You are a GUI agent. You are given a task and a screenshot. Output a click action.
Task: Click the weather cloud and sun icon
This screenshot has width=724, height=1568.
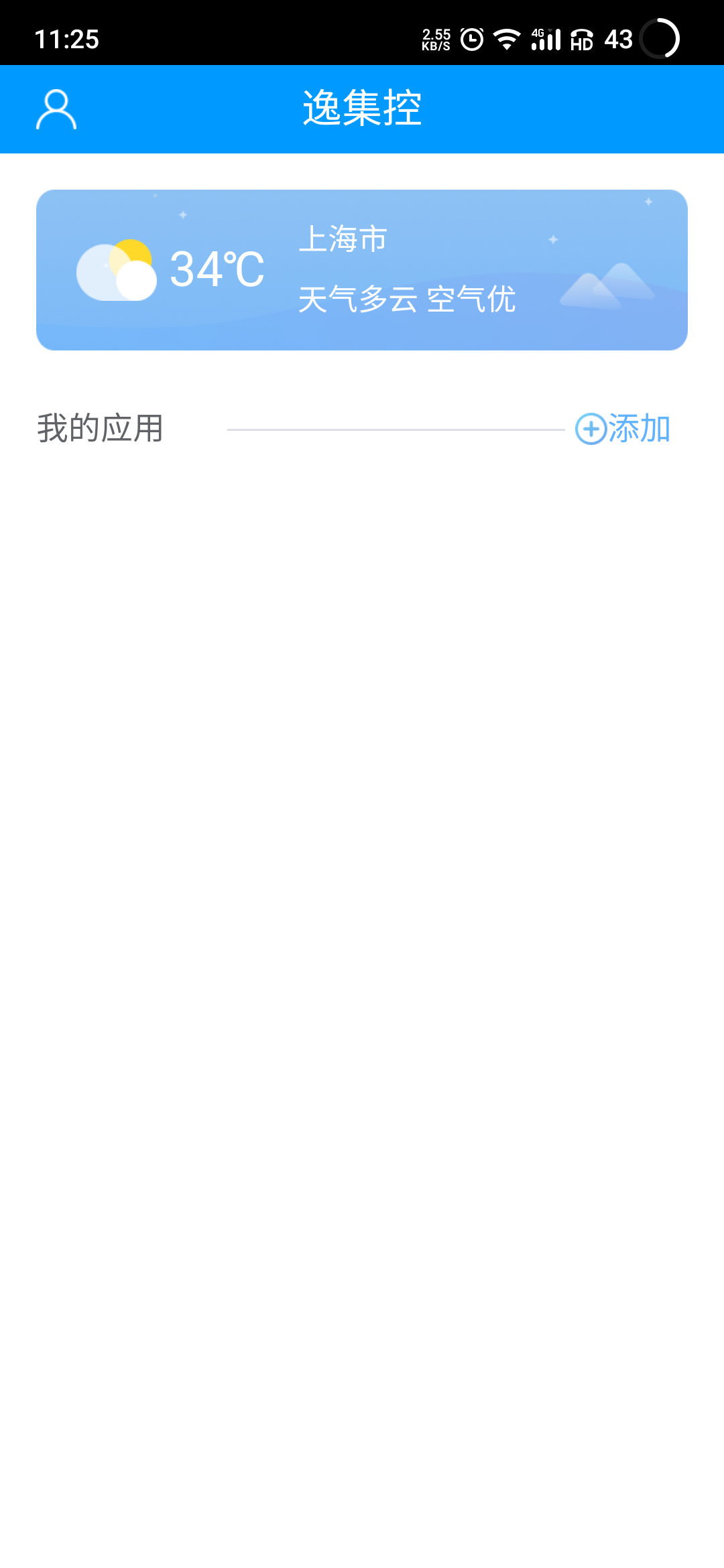coord(119,269)
